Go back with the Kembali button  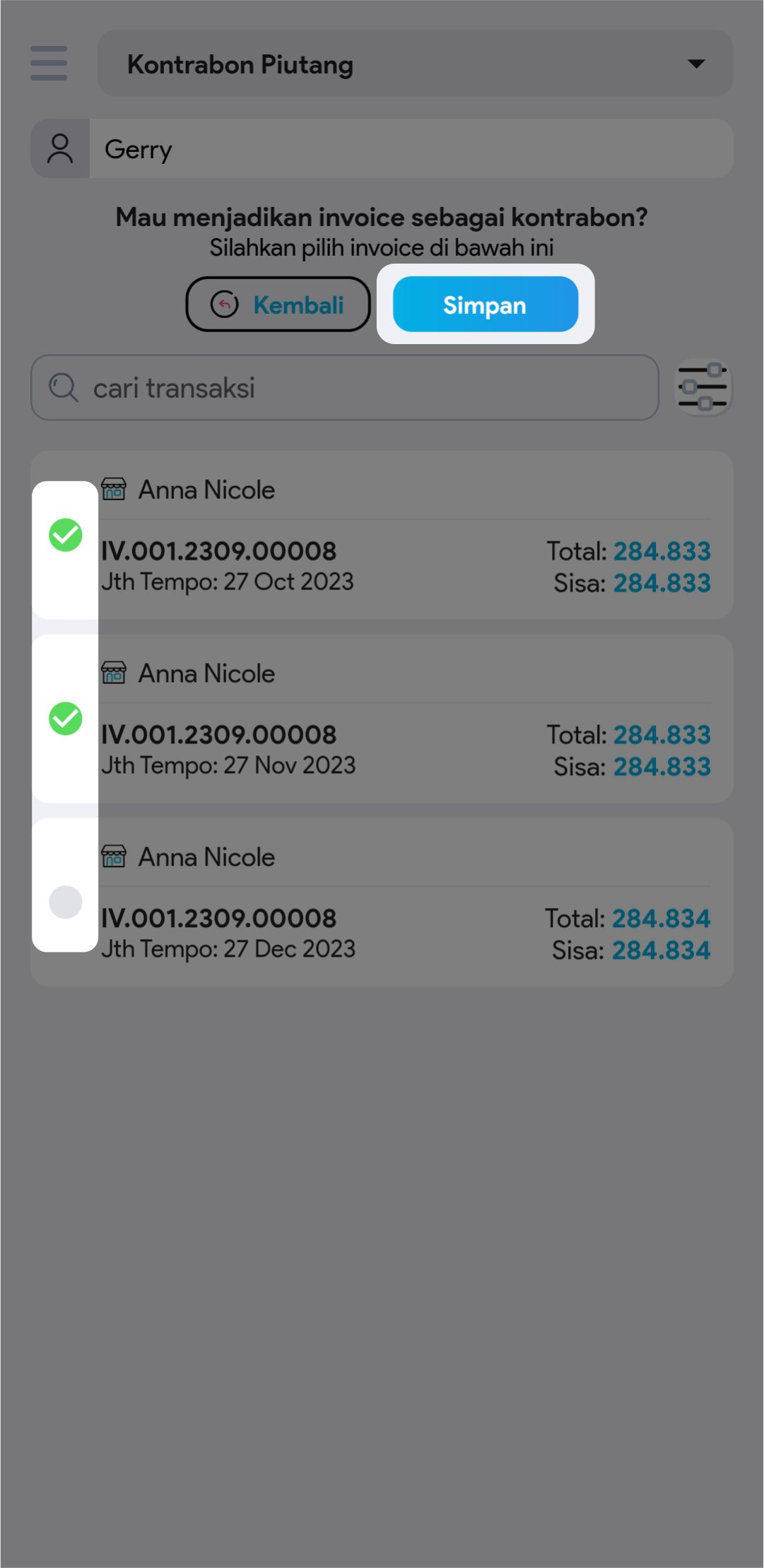pyautogui.click(x=278, y=305)
